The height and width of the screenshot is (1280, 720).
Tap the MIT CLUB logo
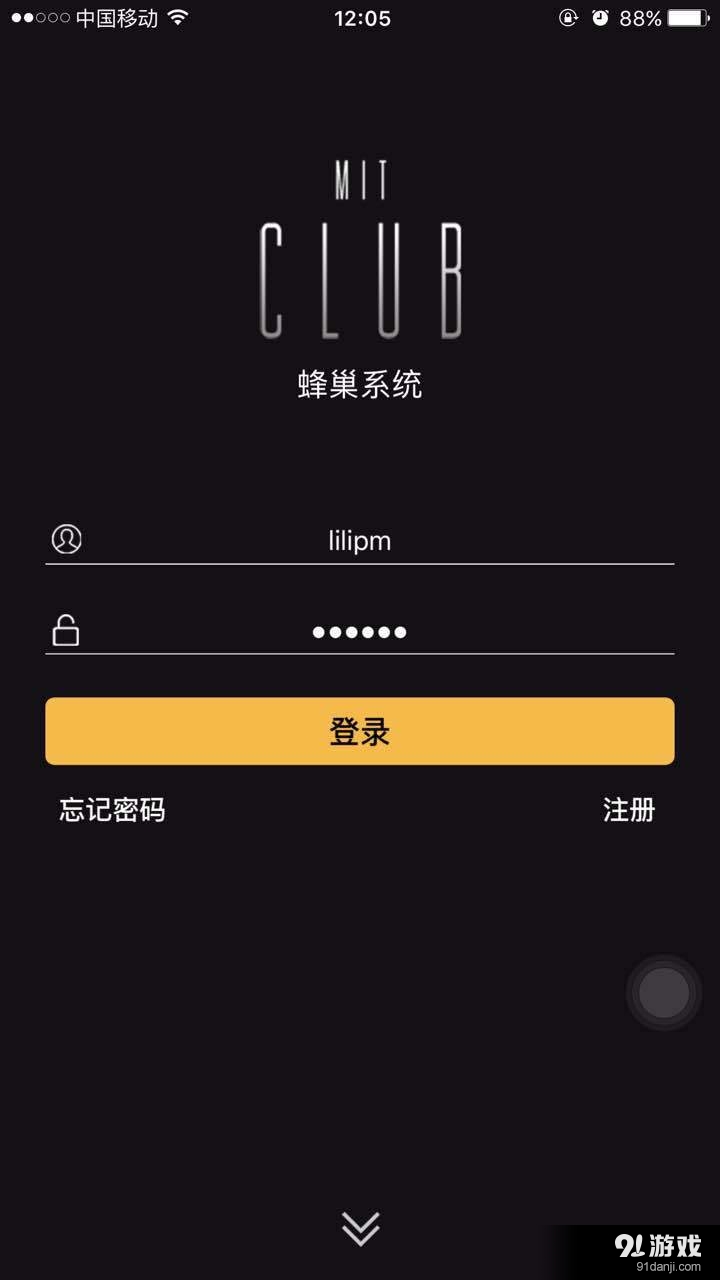(x=360, y=255)
